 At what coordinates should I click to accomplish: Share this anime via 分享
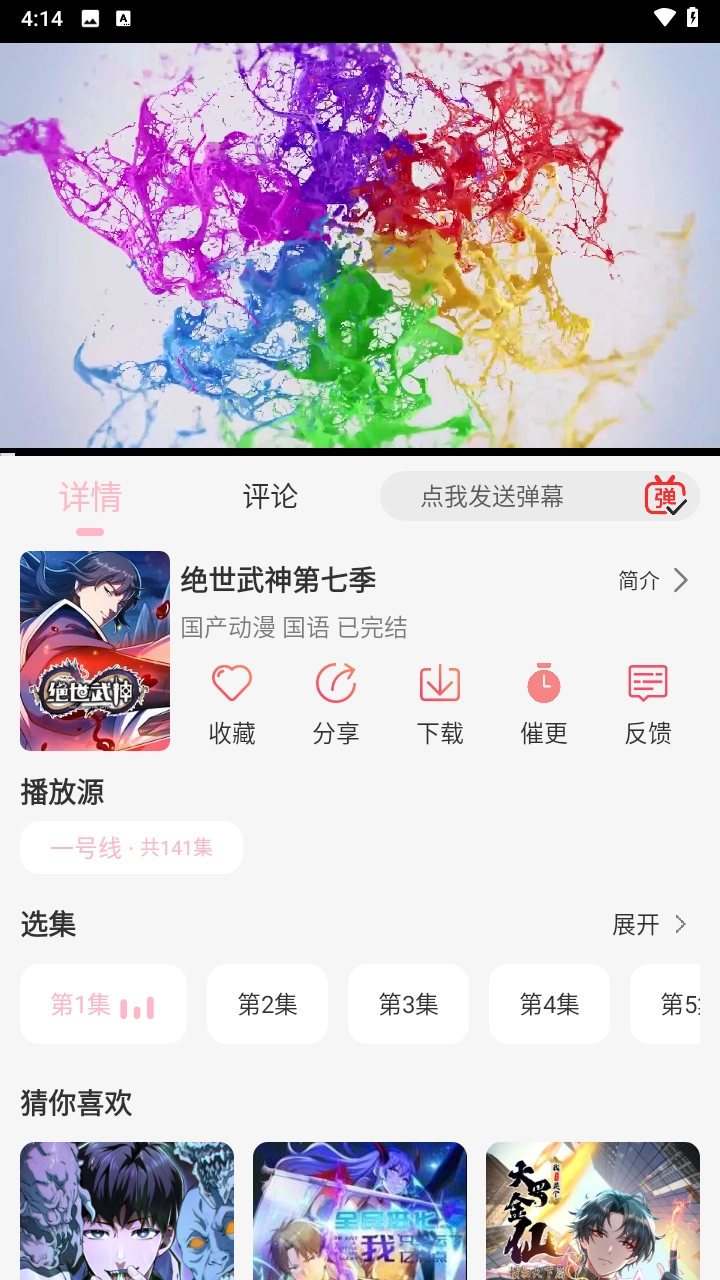[x=336, y=704]
